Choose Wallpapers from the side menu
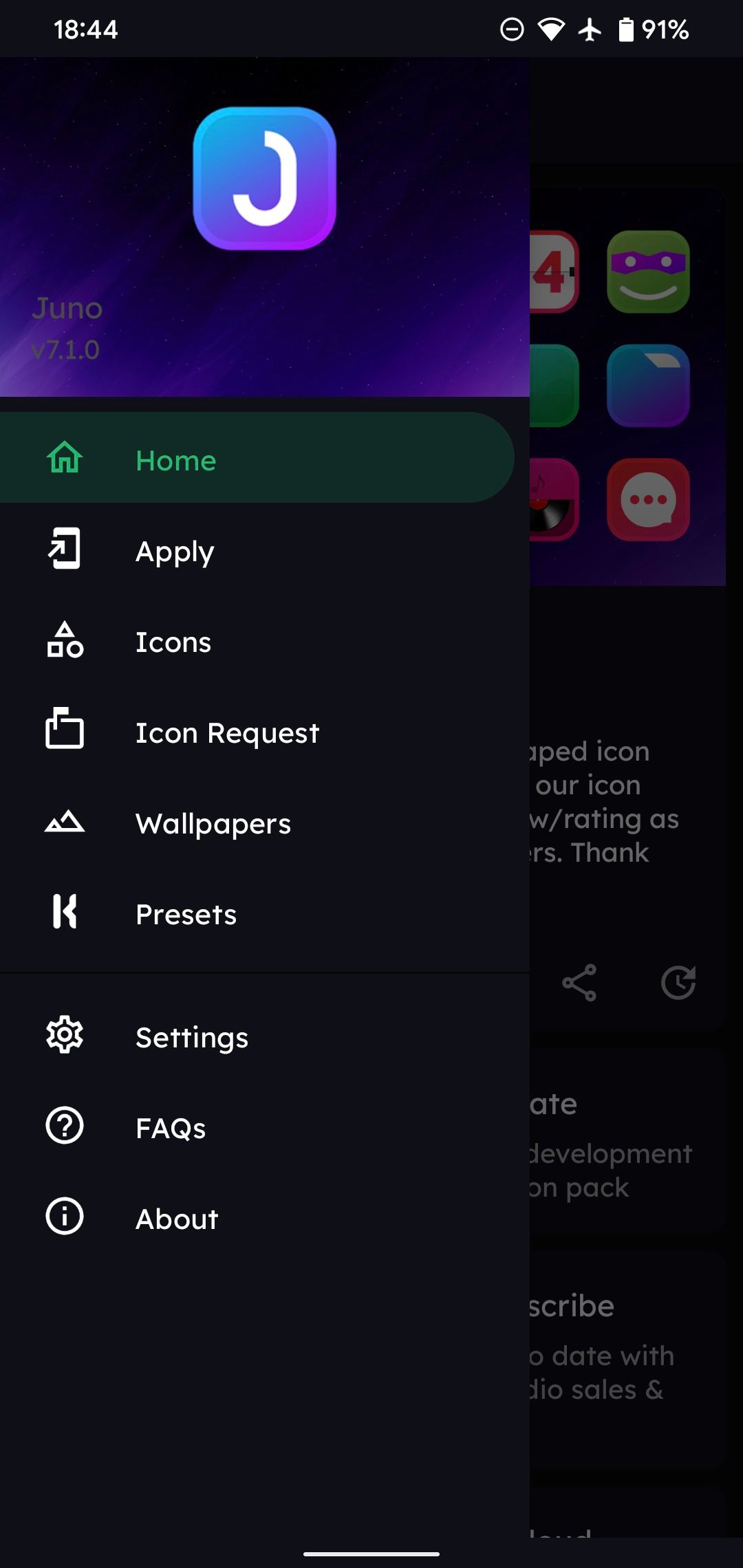The width and height of the screenshot is (743, 1568). point(213,823)
